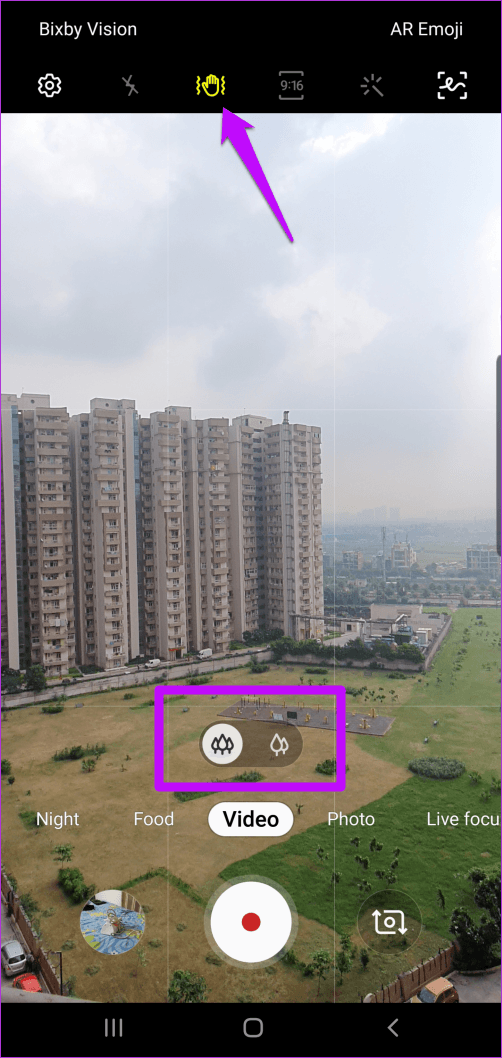Toggle the flash icon
Image resolution: width=502 pixels, height=1058 pixels.
pyautogui.click(x=131, y=86)
